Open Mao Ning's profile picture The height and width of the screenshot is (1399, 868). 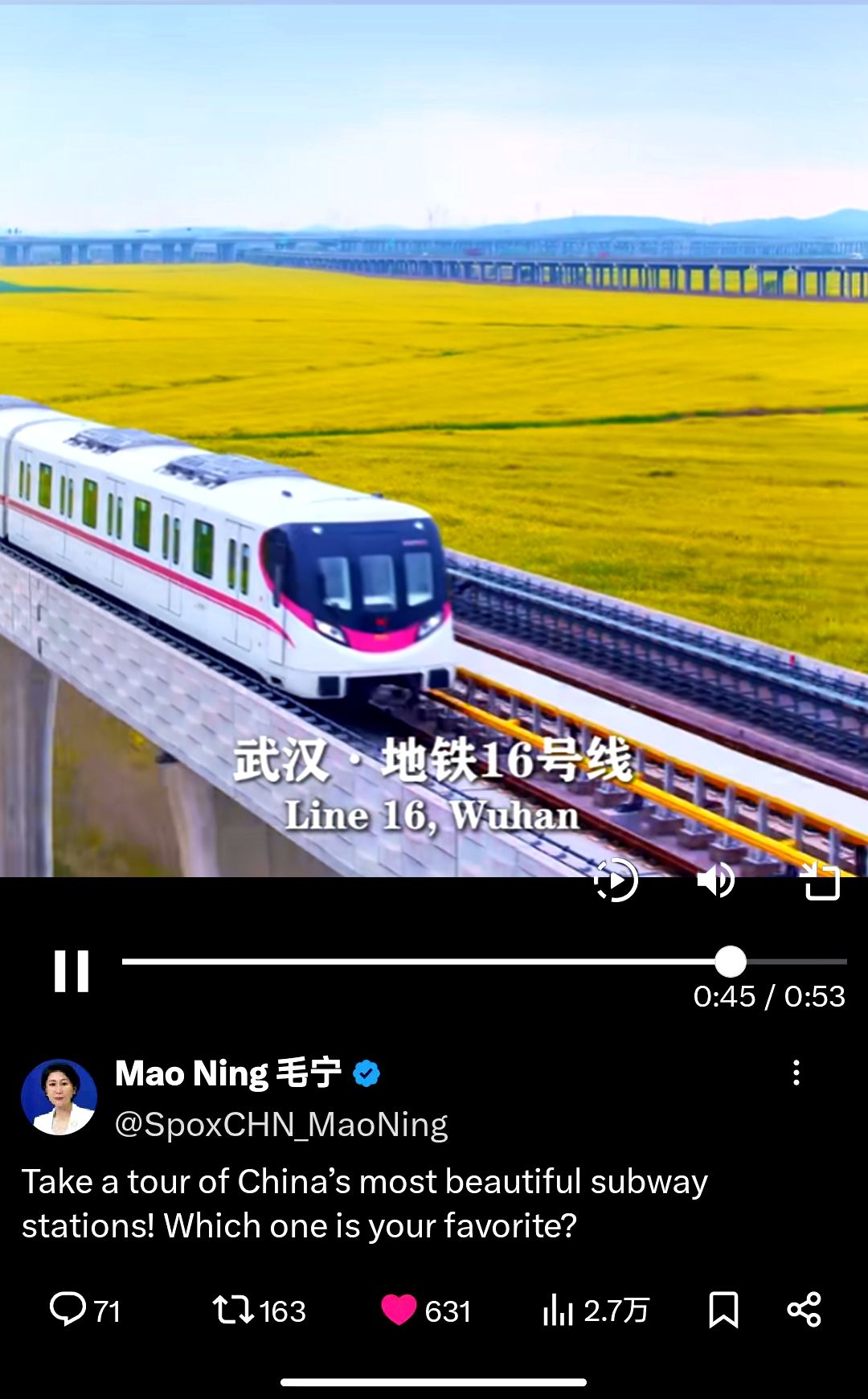pos(59,1097)
